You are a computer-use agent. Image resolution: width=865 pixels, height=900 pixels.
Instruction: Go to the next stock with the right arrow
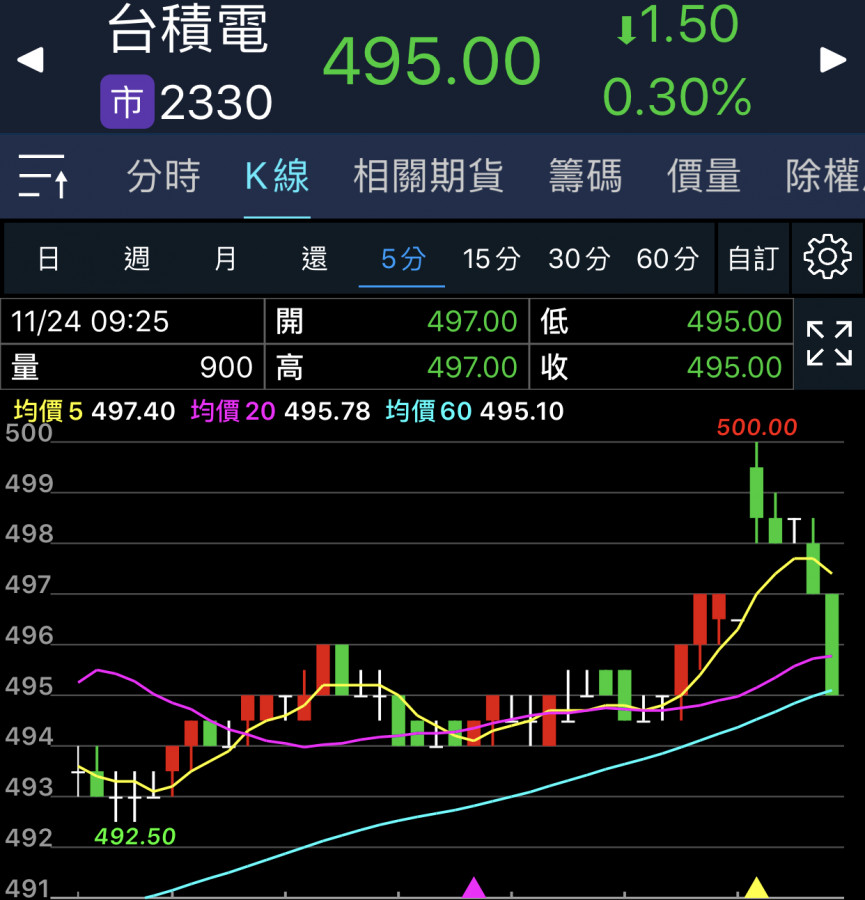pyautogui.click(x=834, y=60)
